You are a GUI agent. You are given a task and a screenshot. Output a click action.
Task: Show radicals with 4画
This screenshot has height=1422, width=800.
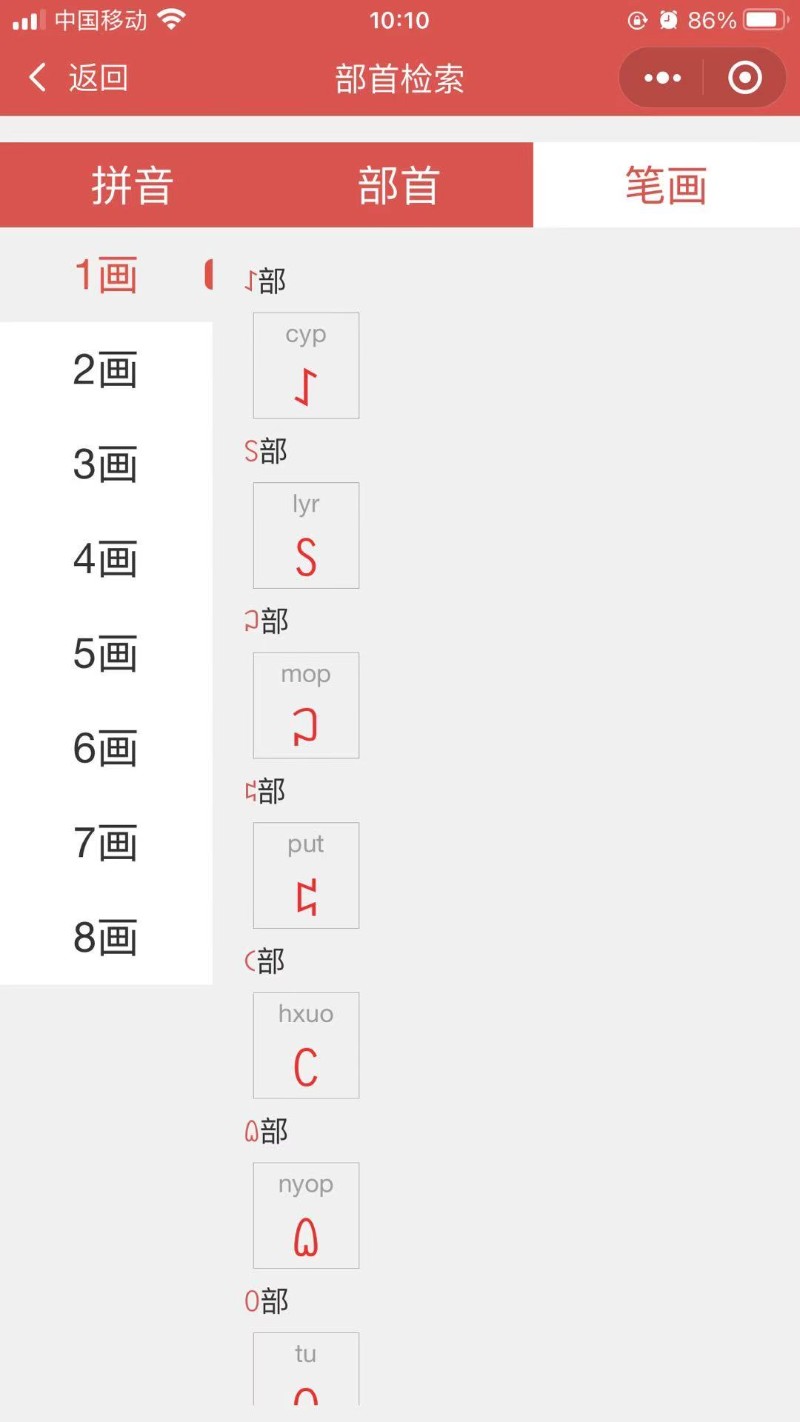point(106,559)
